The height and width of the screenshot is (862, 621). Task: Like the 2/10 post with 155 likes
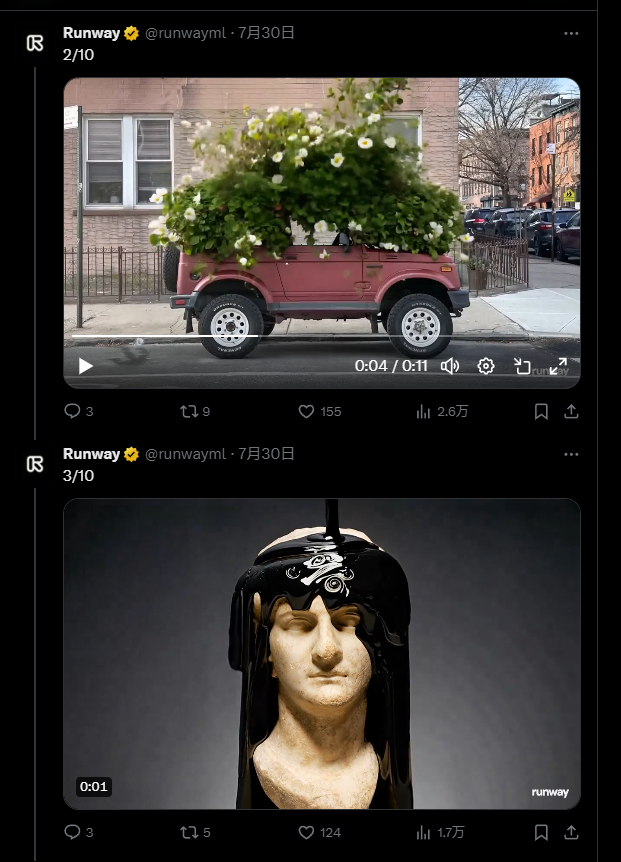pos(307,411)
